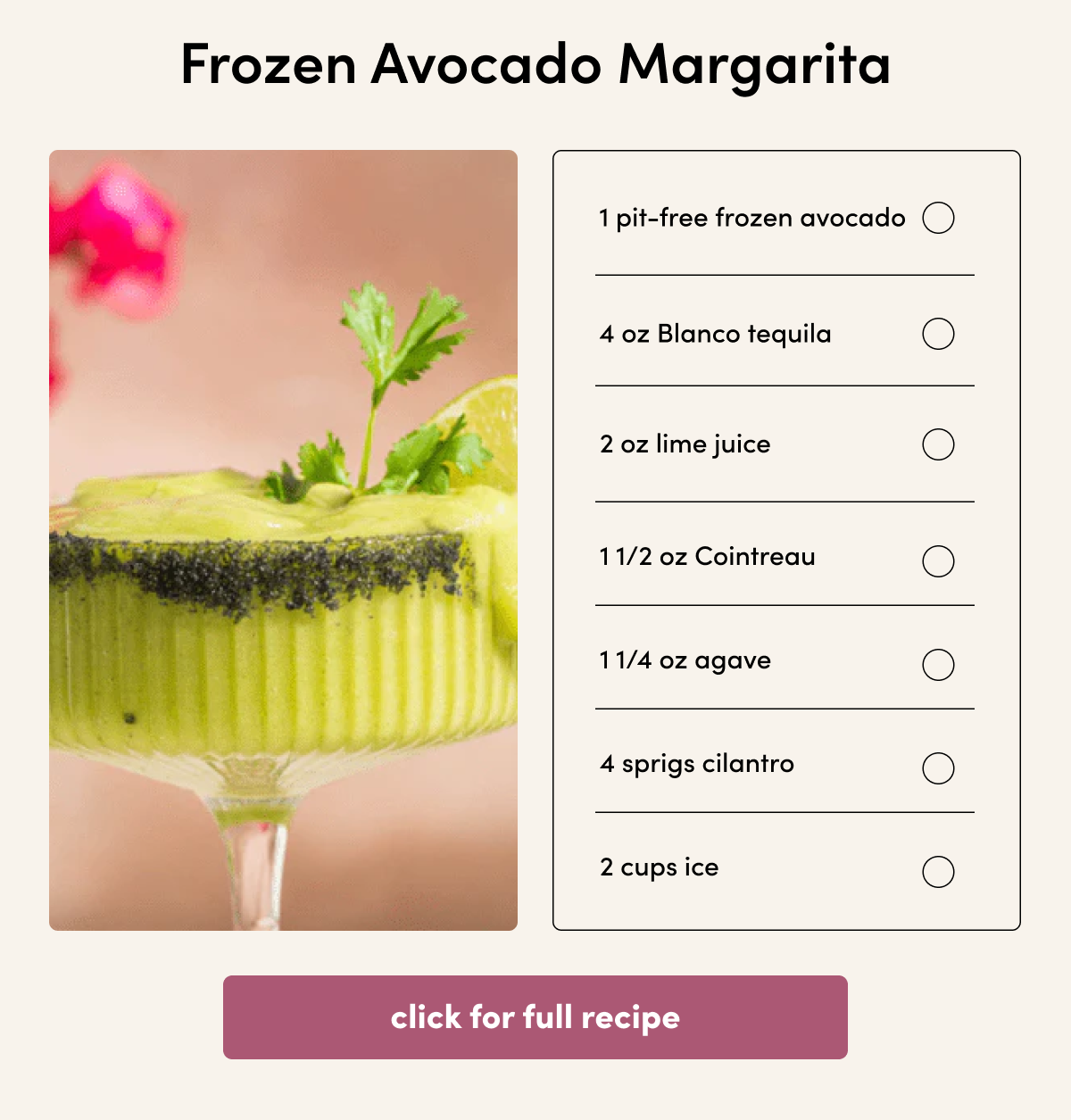Tick off the 2 cups ice
The width and height of the screenshot is (1071, 1120).
938,872
